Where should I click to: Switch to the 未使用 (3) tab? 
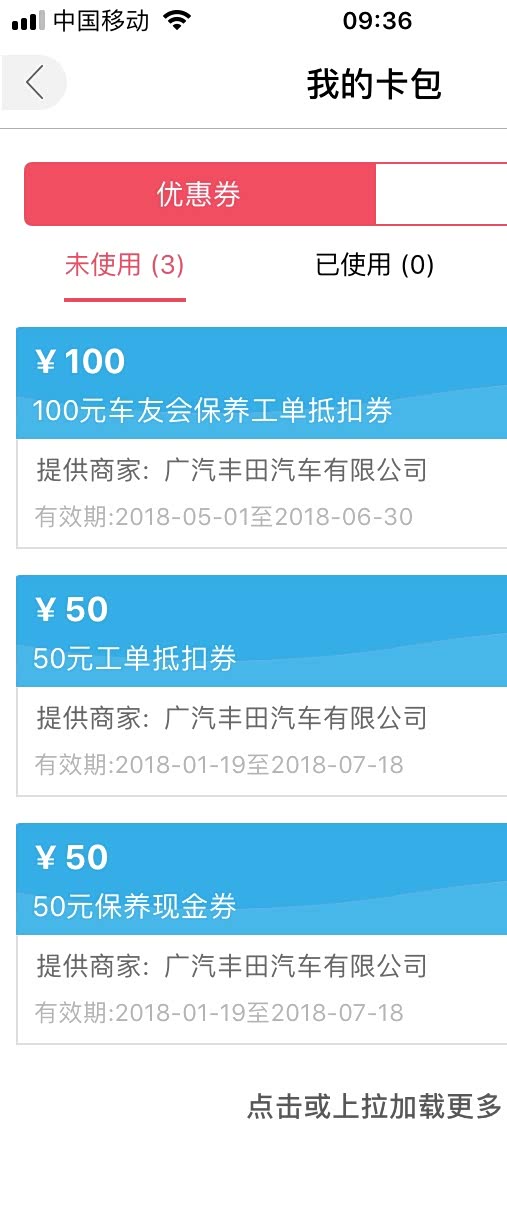coord(125,265)
